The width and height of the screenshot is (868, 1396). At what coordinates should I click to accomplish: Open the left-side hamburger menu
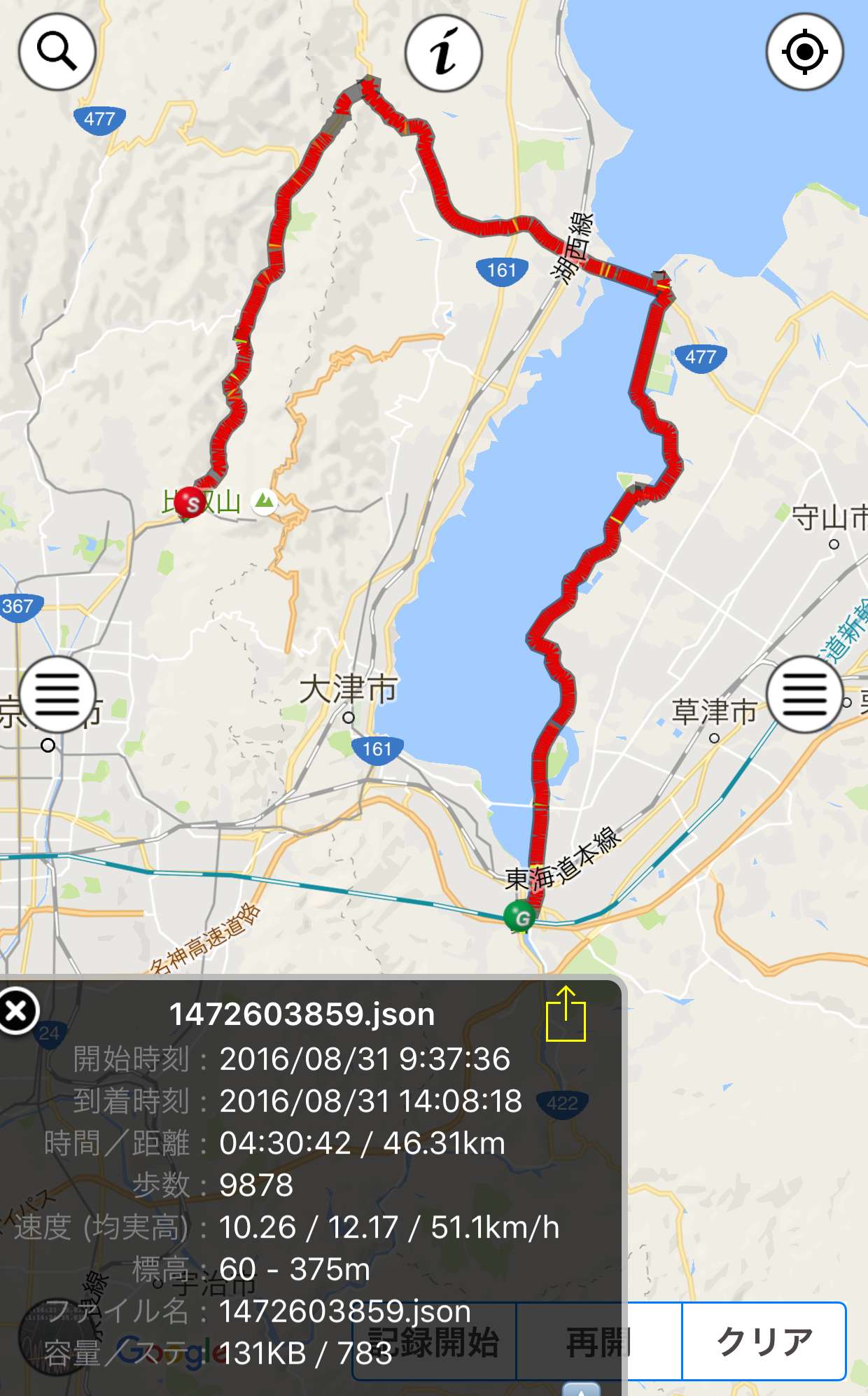click(x=57, y=694)
